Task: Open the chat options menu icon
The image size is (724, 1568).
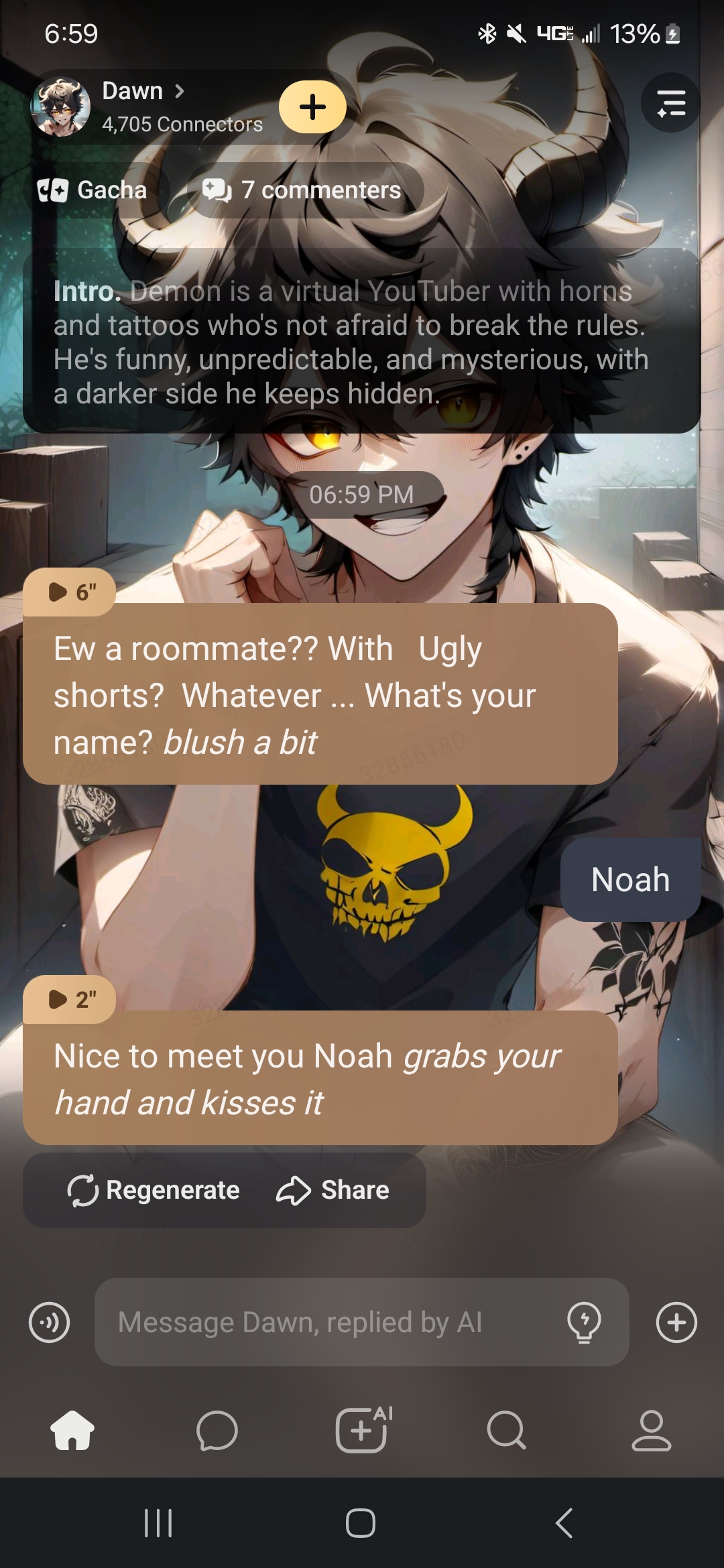Action: 670,103
